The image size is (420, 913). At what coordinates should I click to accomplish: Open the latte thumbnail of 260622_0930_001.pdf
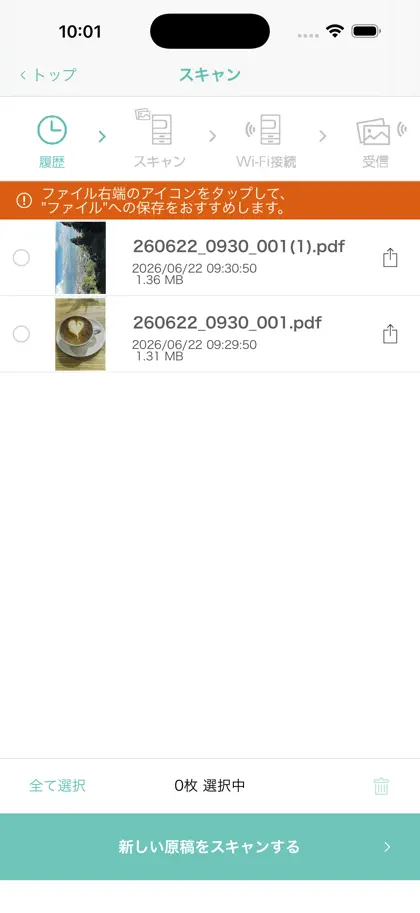[x=80, y=334]
